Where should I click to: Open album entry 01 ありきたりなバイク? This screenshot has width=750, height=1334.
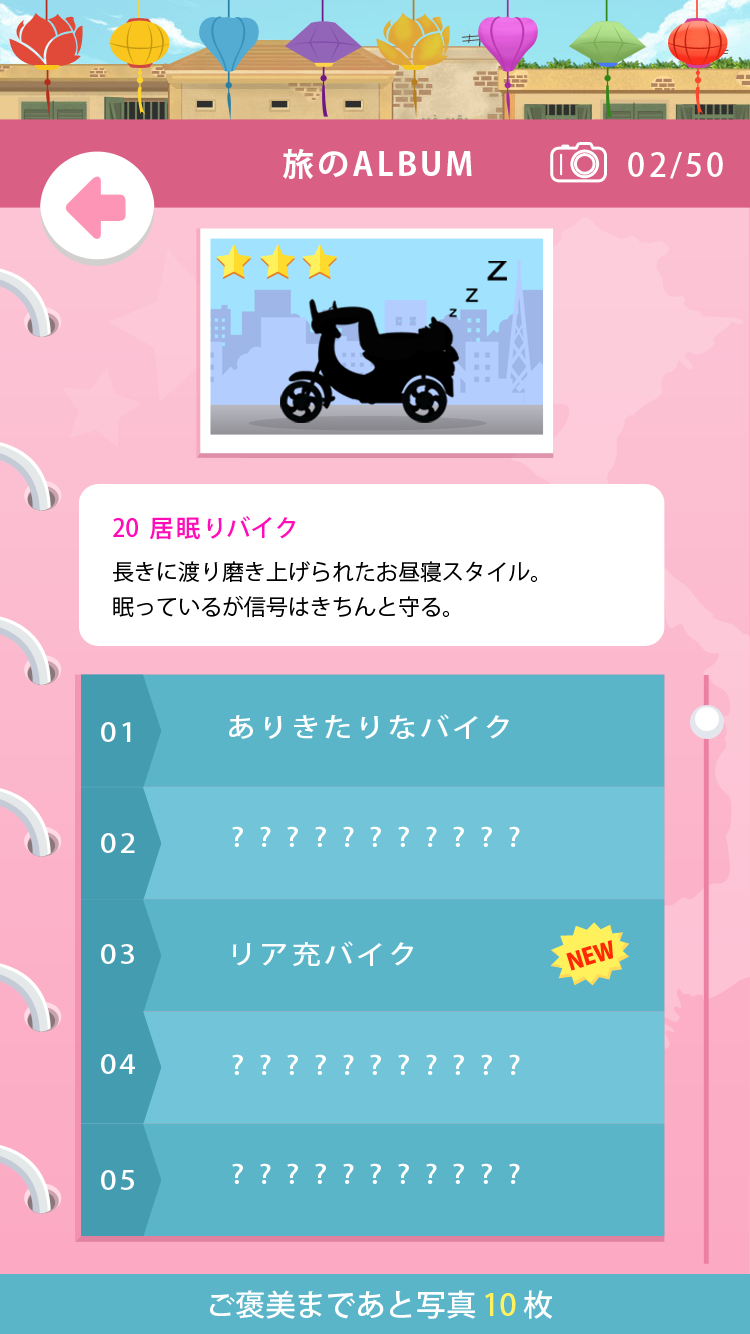coord(372,730)
